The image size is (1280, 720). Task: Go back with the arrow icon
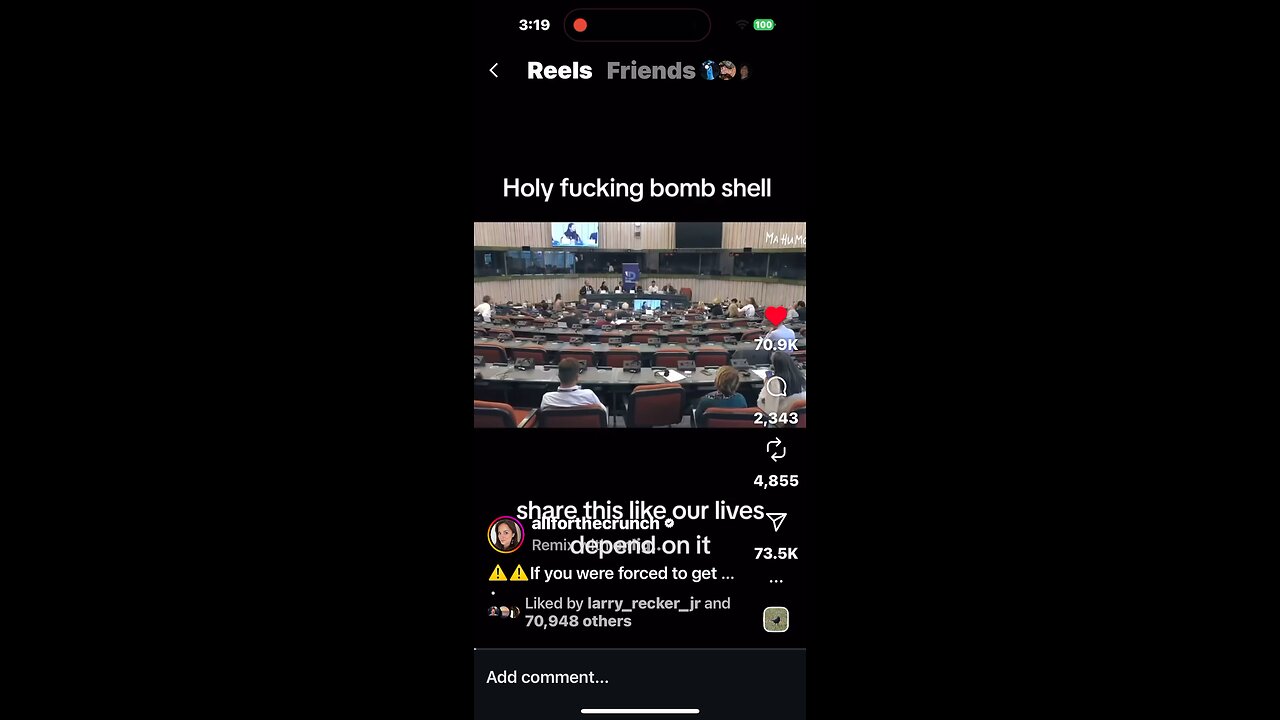tap(494, 70)
